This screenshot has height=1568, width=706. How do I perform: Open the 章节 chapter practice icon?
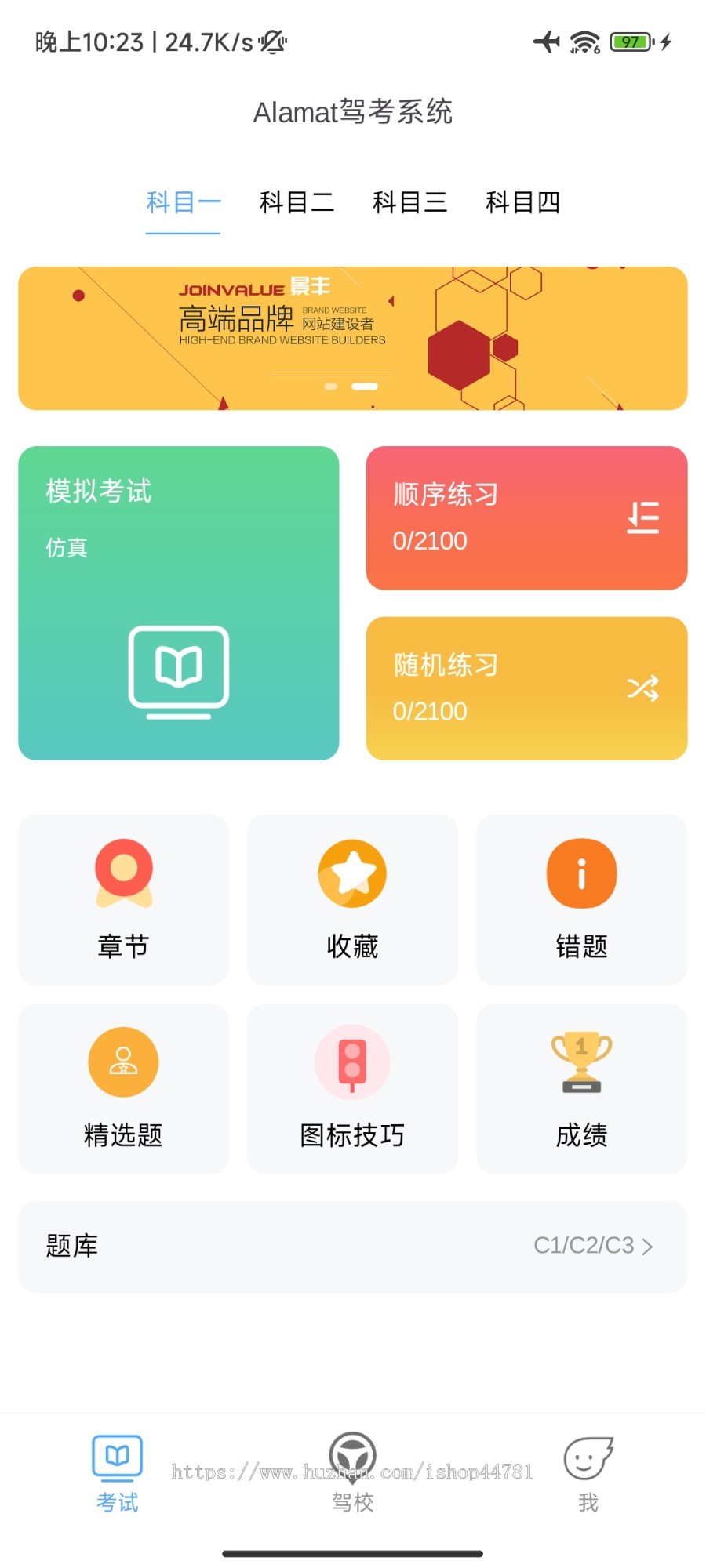[122, 873]
